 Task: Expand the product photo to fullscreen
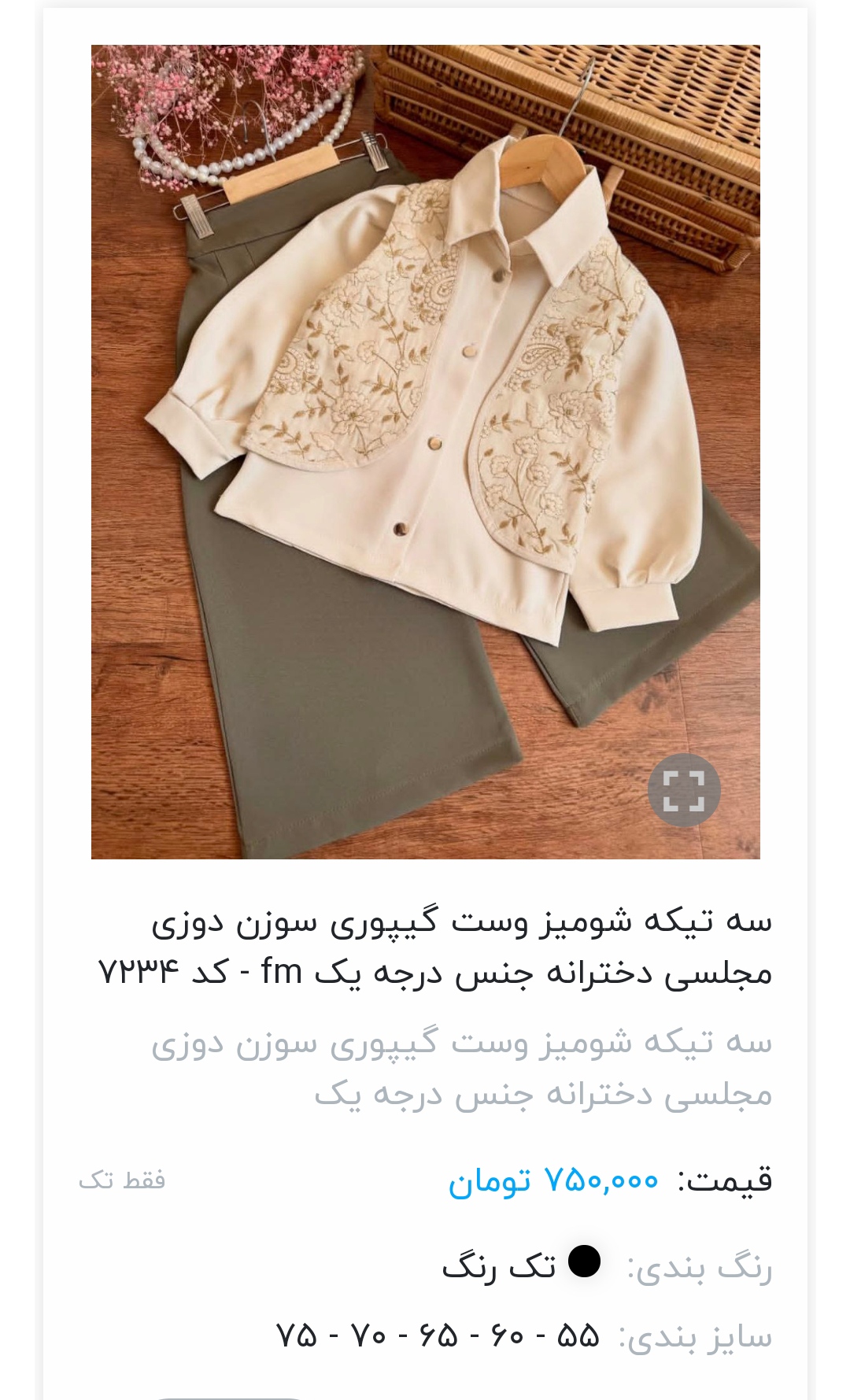683,790
